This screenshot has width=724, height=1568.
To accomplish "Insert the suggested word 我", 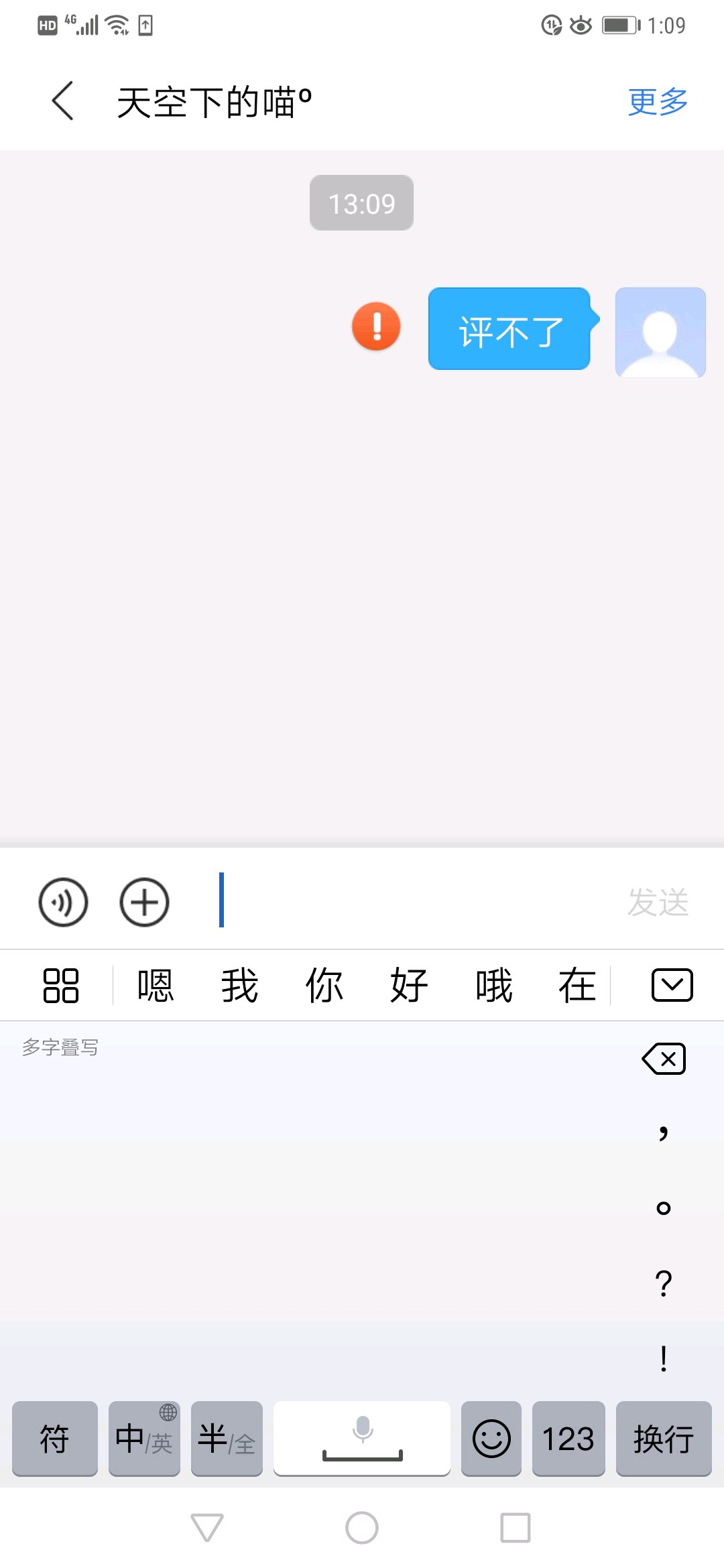I will pos(240,986).
